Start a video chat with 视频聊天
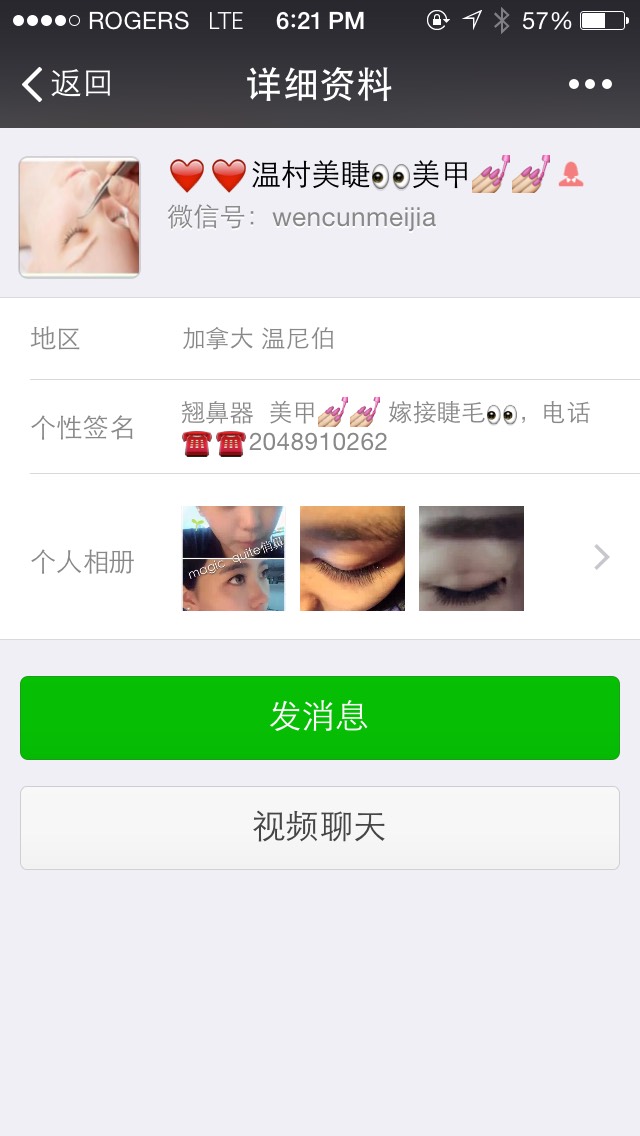Screen dimensions: 640x1136 pyautogui.click(x=320, y=827)
